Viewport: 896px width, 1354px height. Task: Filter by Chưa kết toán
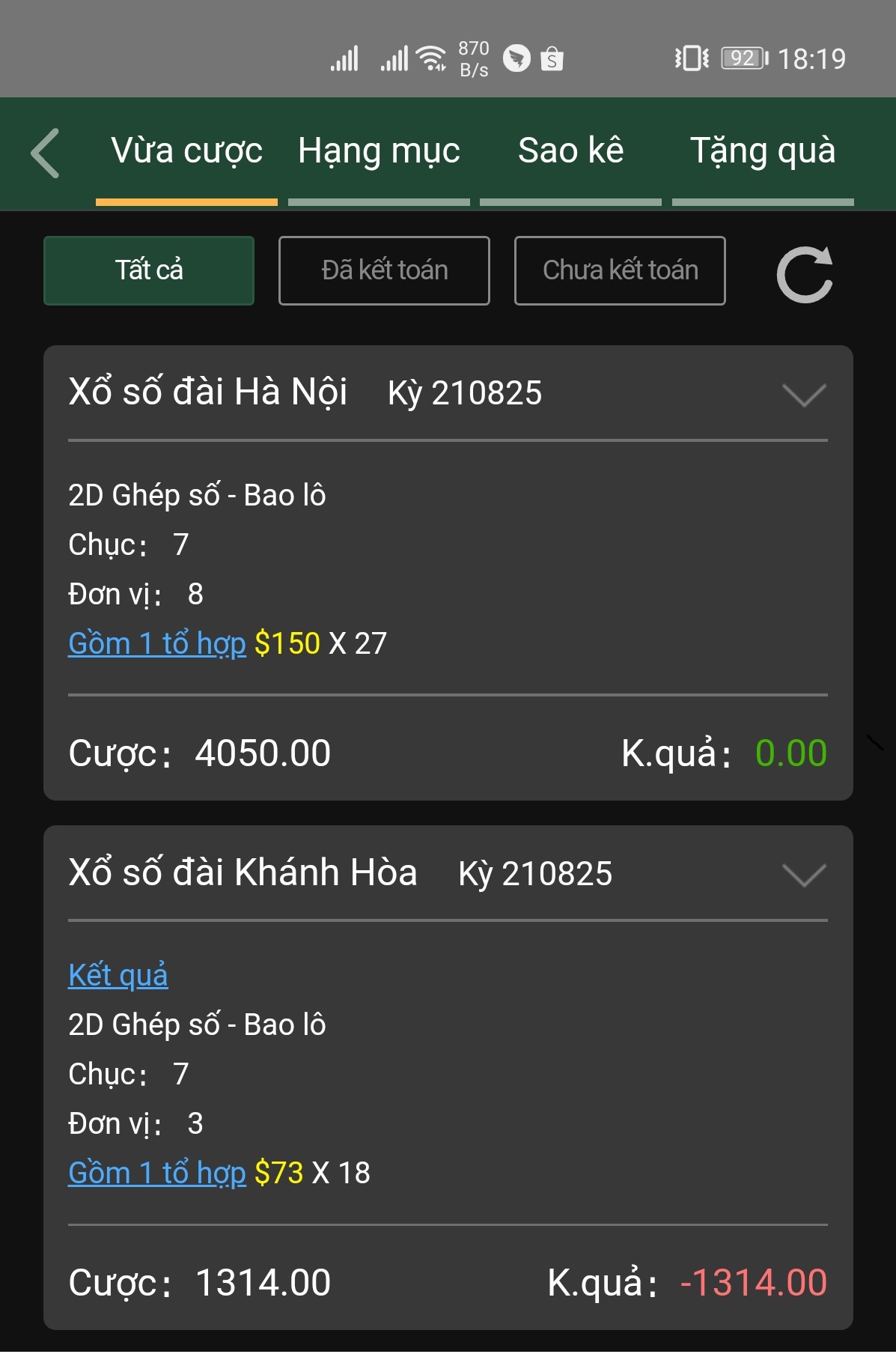tap(620, 270)
